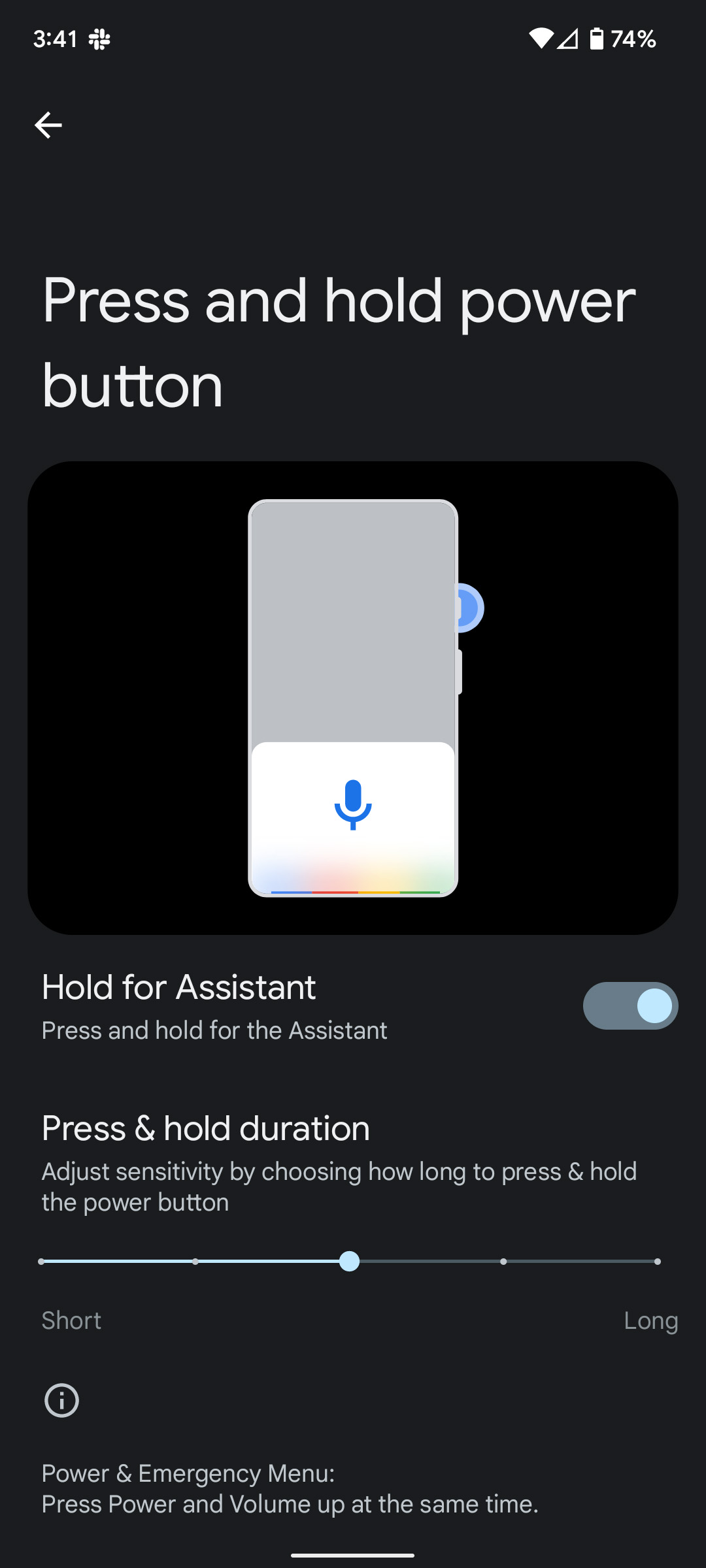The image size is (706, 1568).
Task: Set hold duration to the longest stop
Action: click(657, 1262)
